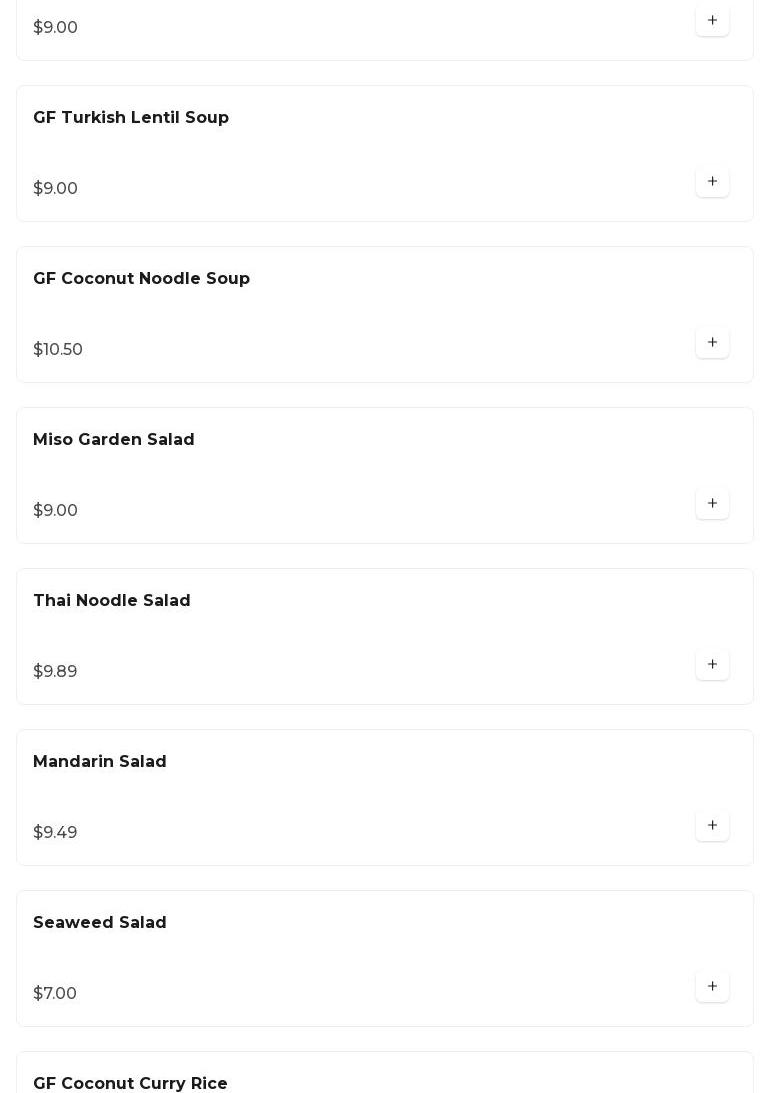Add GF Coconut Noodle Soup to cart
Screen dimensions: 770x1093
coord(712,343)
